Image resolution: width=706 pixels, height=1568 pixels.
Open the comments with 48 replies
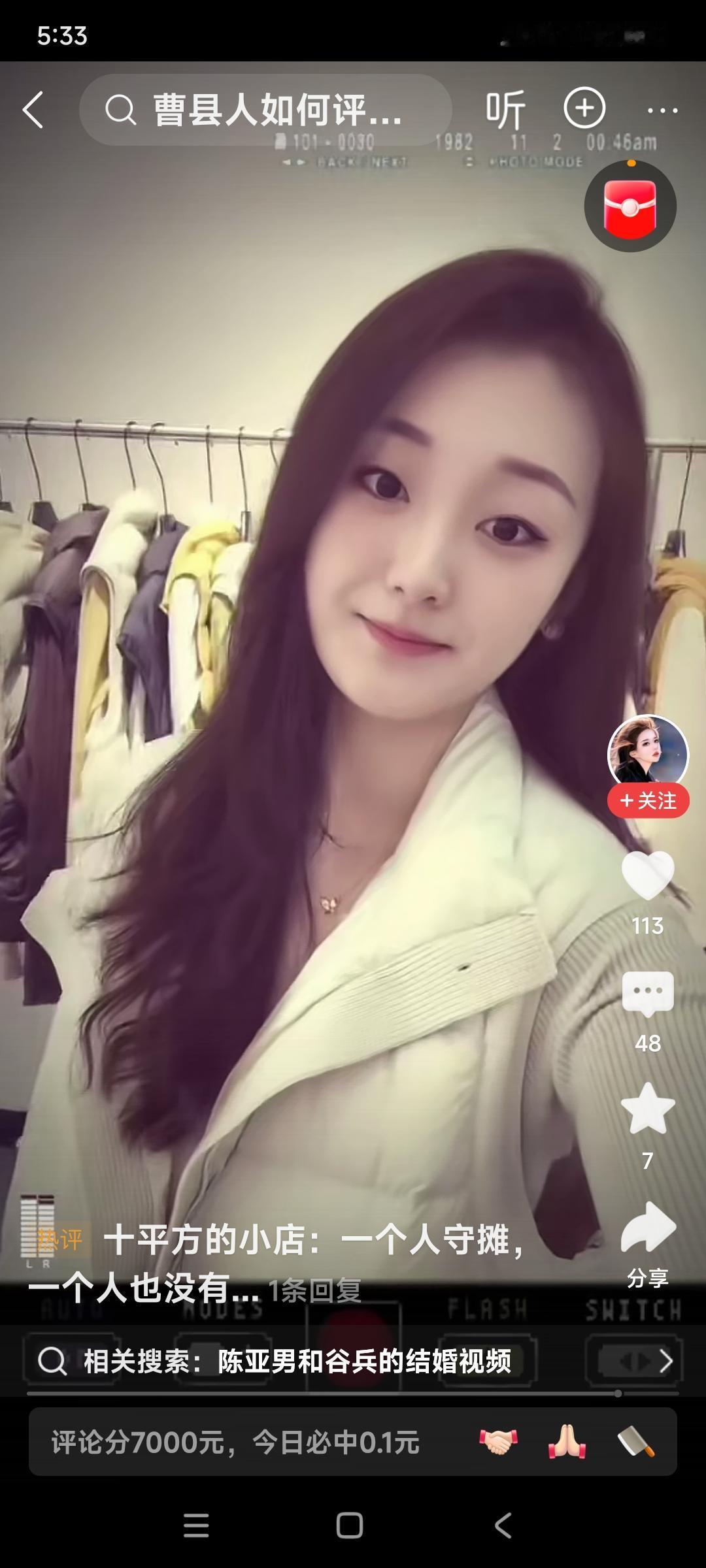click(647, 994)
